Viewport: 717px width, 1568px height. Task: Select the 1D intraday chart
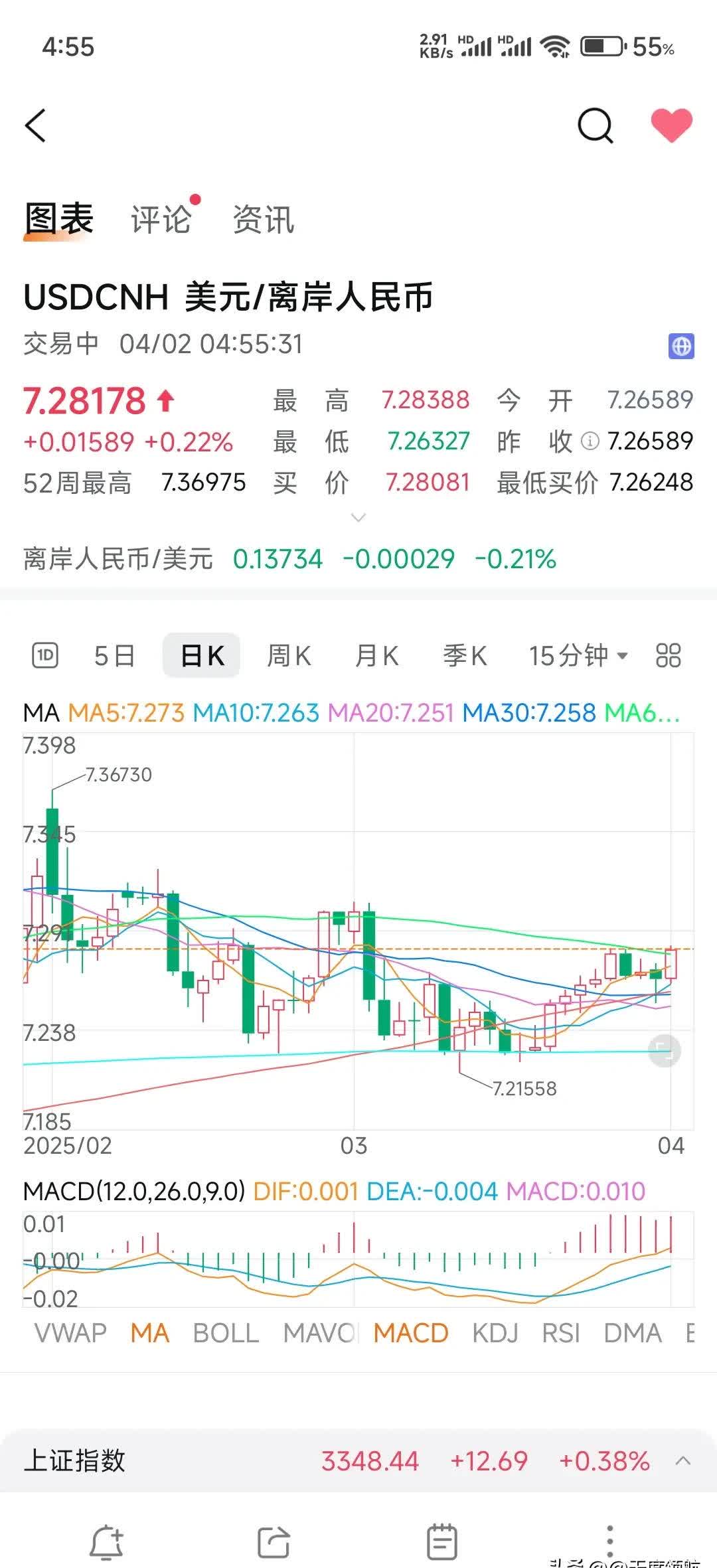45,655
